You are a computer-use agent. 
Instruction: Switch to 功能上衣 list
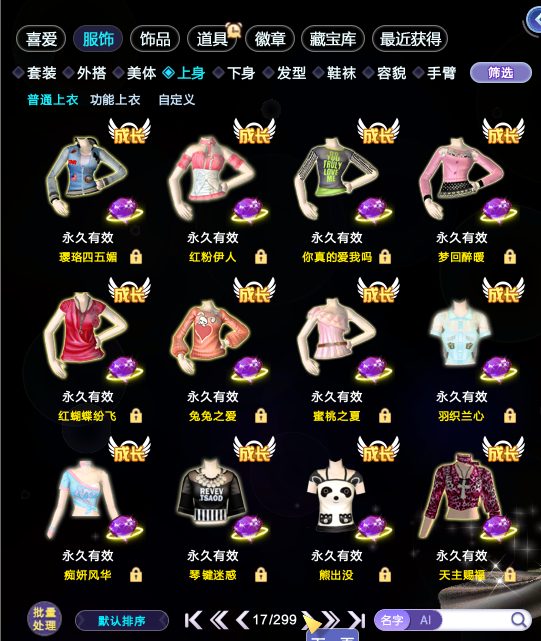click(115, 100)
